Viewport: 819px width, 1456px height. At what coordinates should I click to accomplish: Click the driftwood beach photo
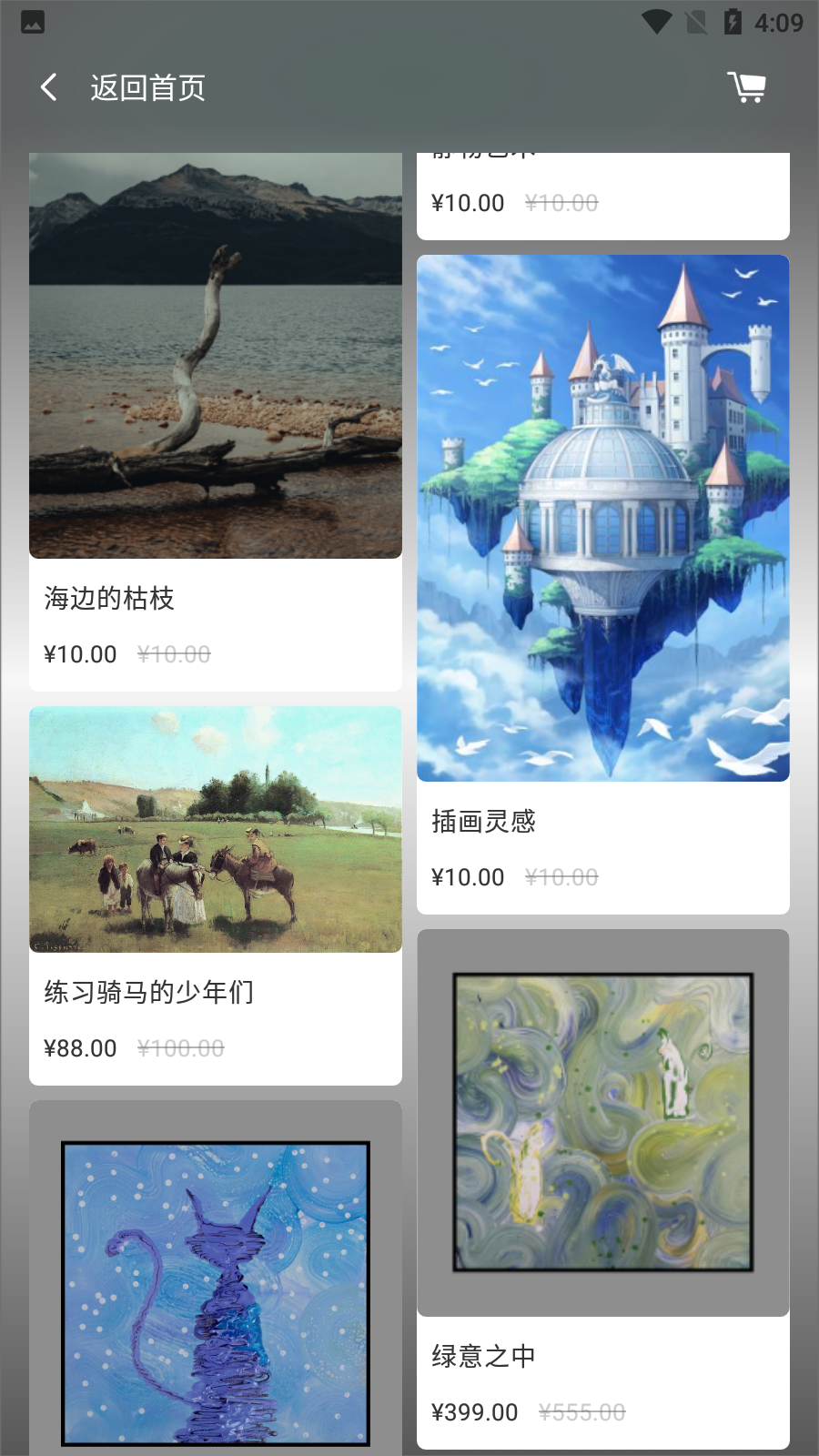[215, 355]
